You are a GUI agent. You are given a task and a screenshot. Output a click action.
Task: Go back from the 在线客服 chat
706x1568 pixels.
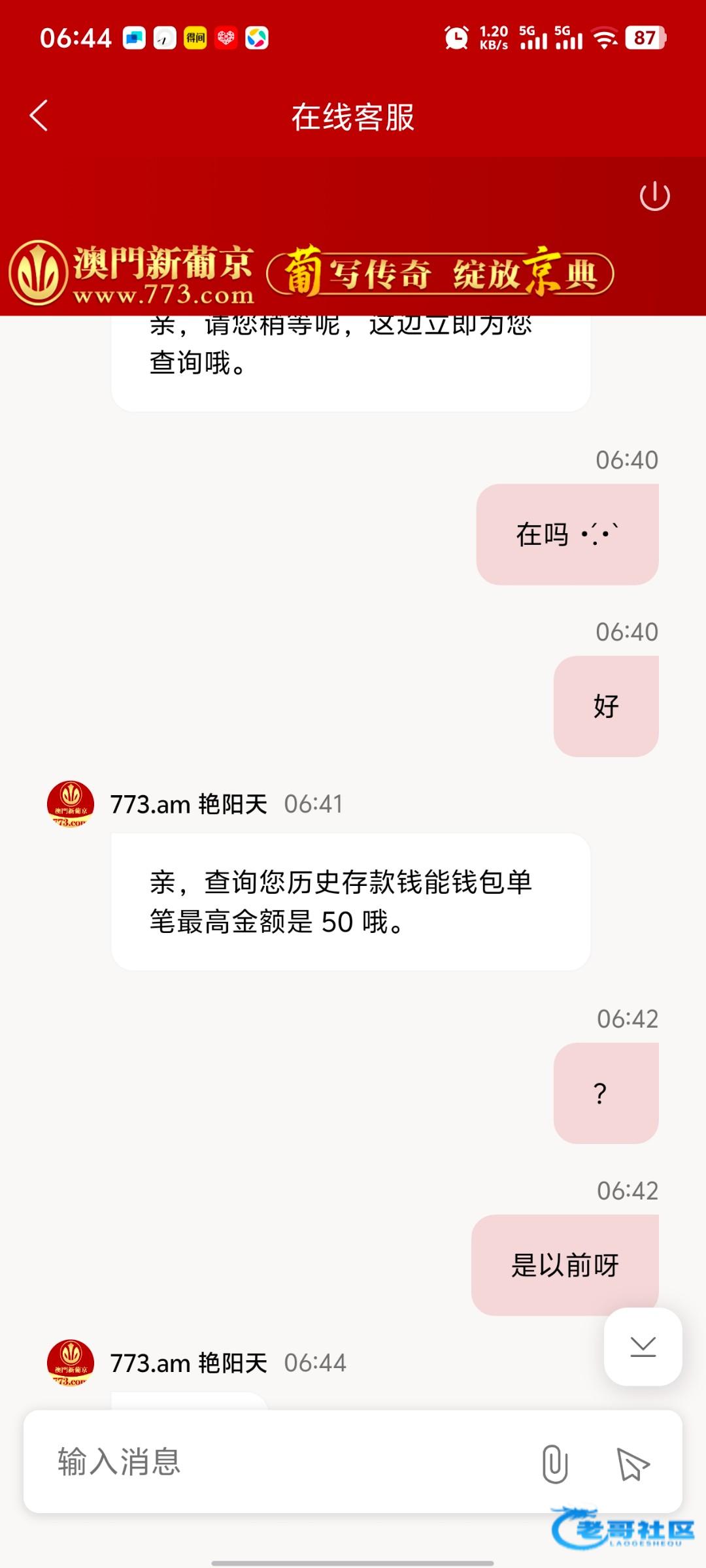[39, 116]
